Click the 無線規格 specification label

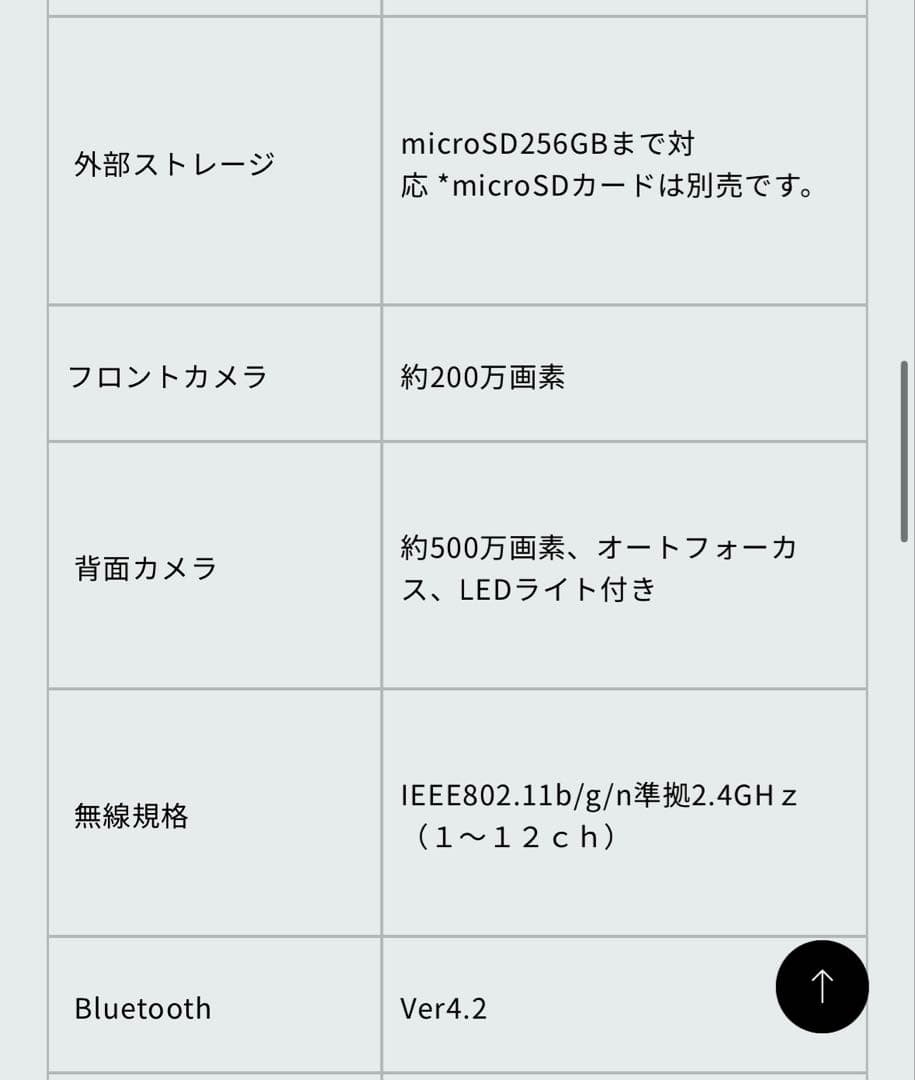(x=130, y=816)
